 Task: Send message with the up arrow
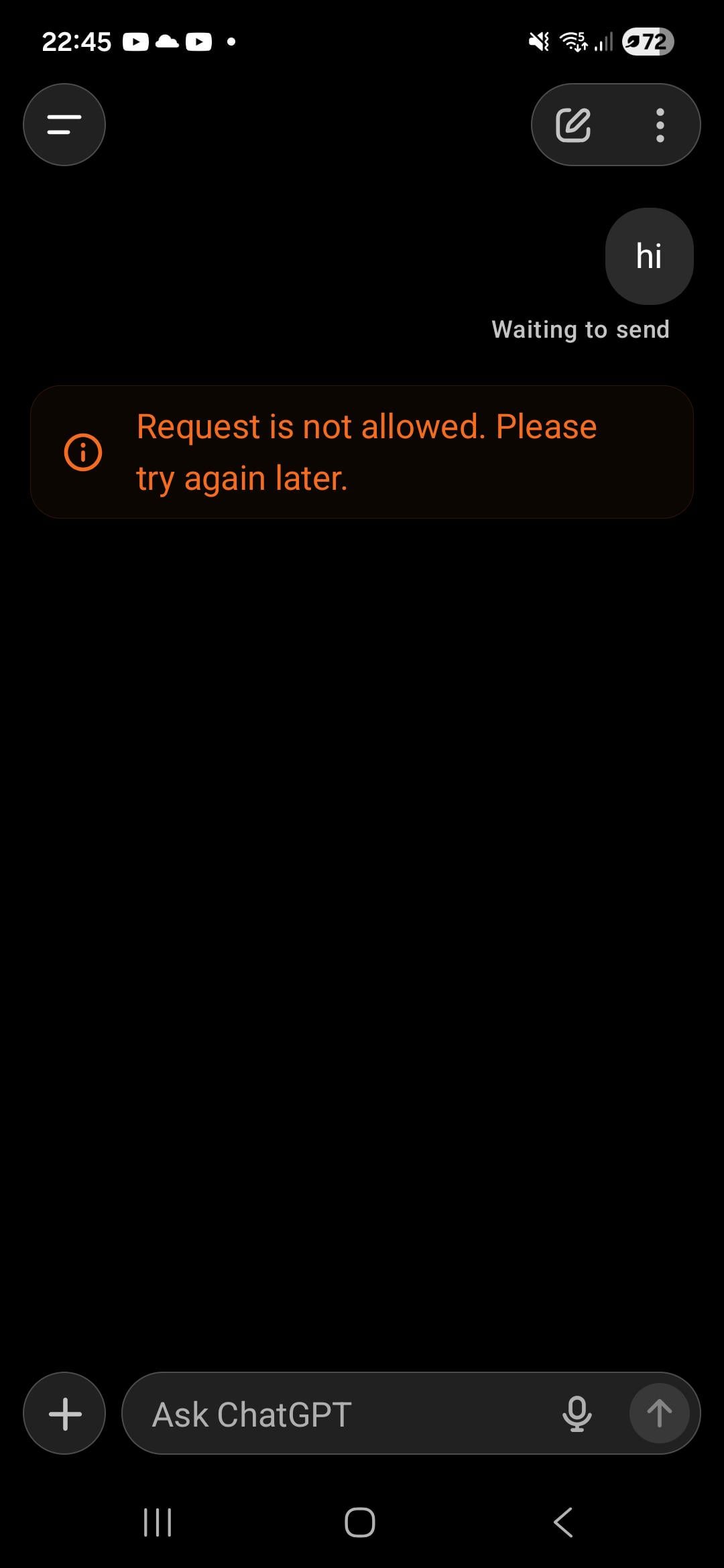coord(659,1414)
